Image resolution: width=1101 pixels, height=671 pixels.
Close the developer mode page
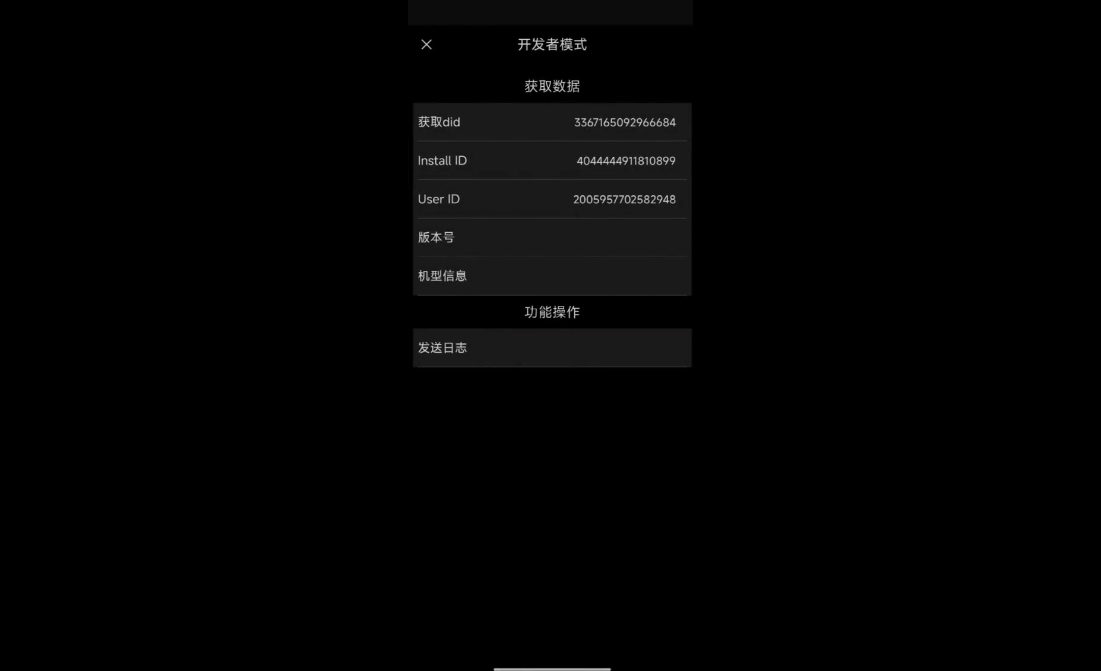pyautogui.click(x=427, y=45)
